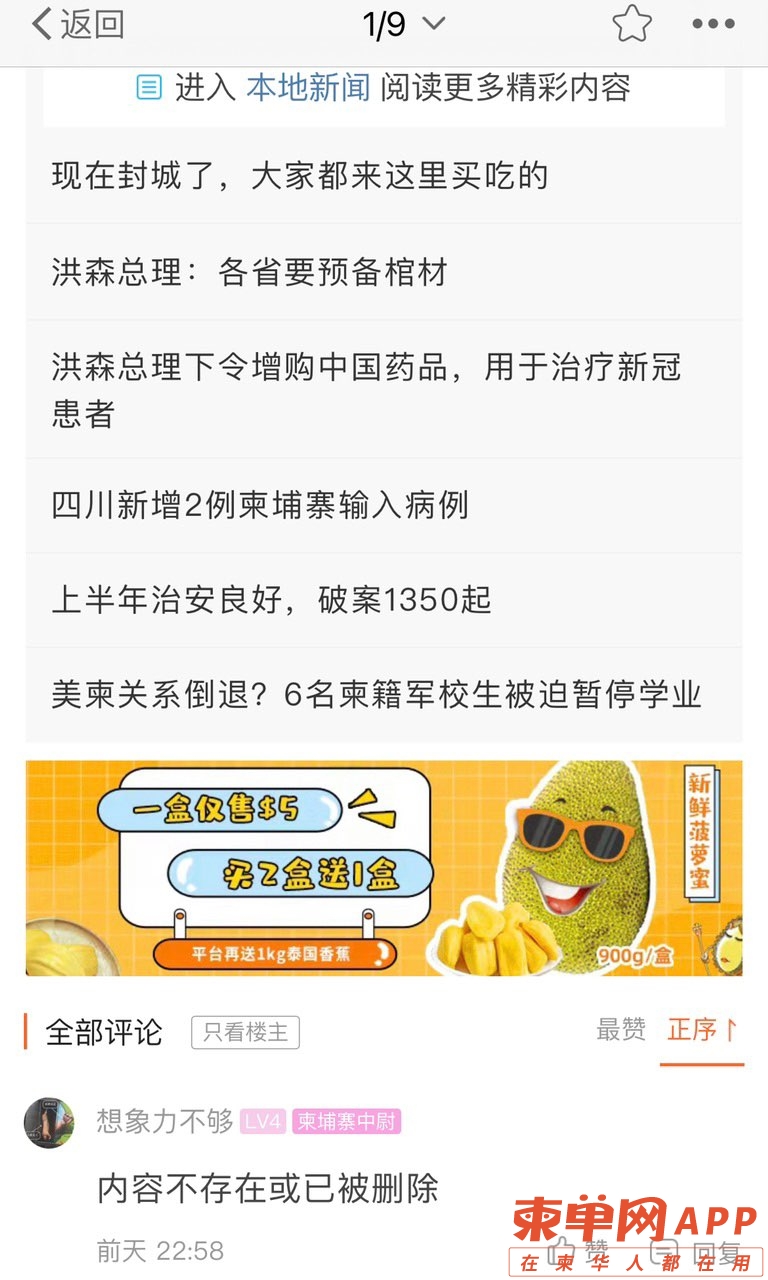This screenshot has width=768, height=1280.
Task: Open article about 增购中国药品 for 新冠患者
Action: pyautogui.click(x=366, y=389)
